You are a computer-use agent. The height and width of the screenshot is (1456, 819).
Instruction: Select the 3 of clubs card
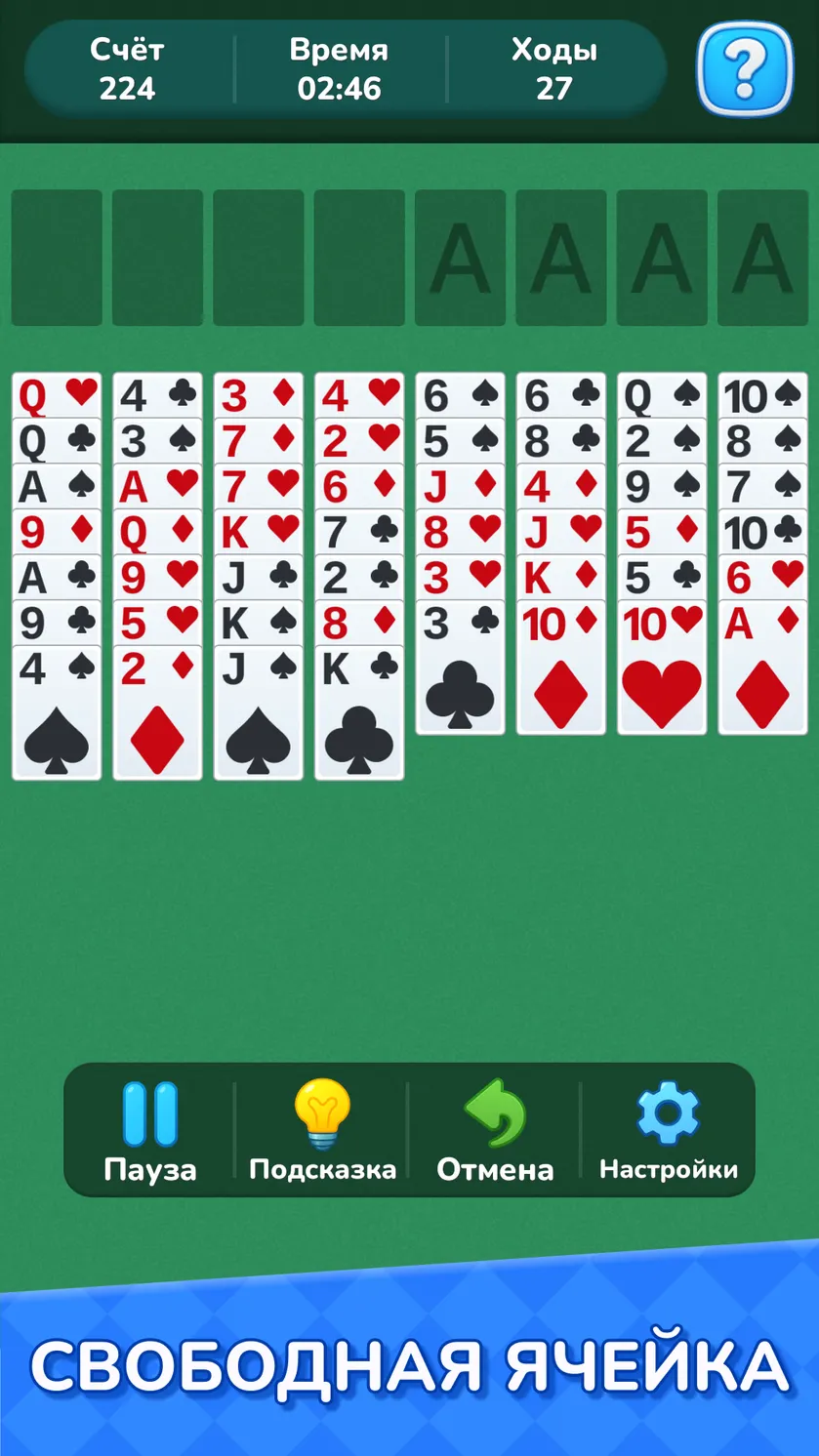[460, 667]
